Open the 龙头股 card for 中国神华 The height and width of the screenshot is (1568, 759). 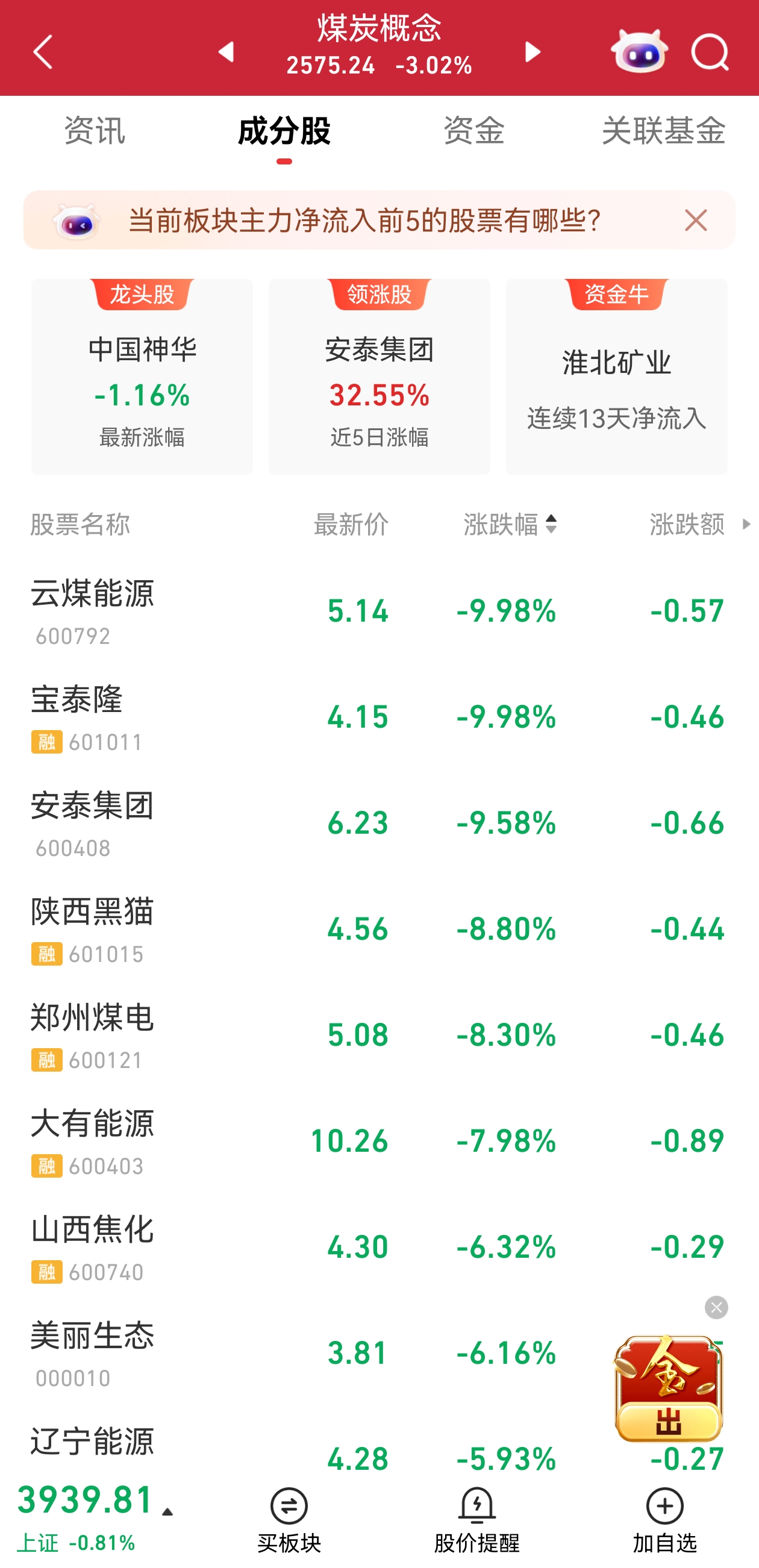[142, 377]
